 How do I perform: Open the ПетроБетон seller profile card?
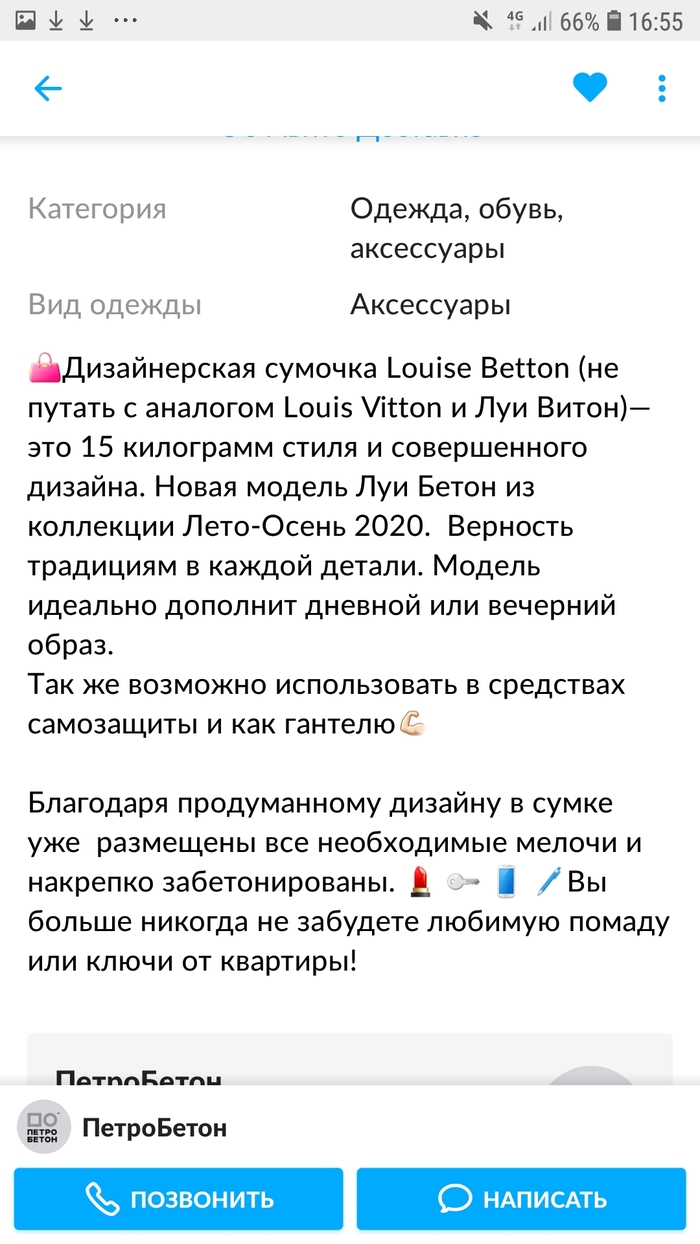[154, 1129]
